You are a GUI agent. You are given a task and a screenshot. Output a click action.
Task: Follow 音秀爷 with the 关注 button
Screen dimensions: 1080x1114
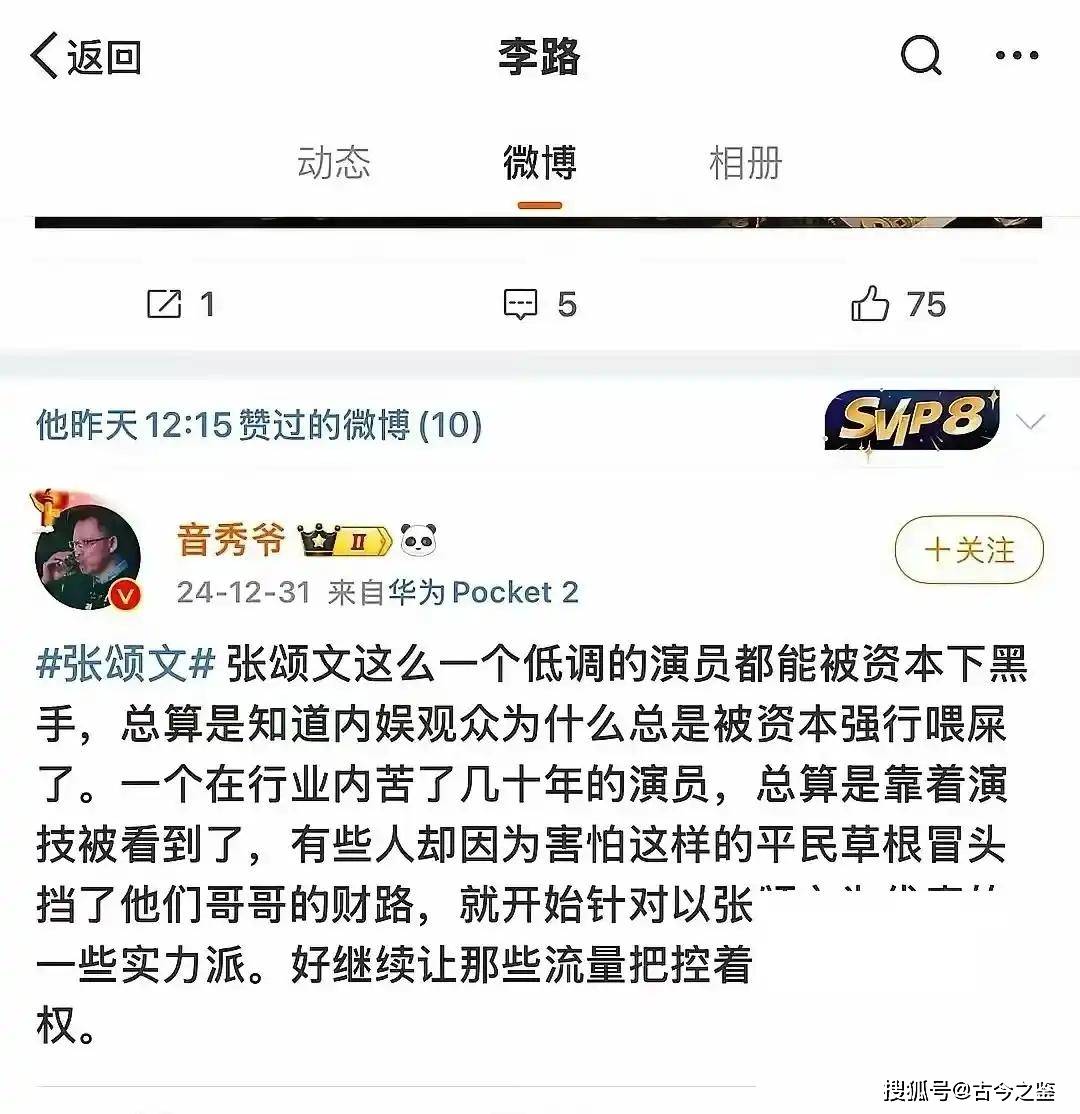pos(968,550)
